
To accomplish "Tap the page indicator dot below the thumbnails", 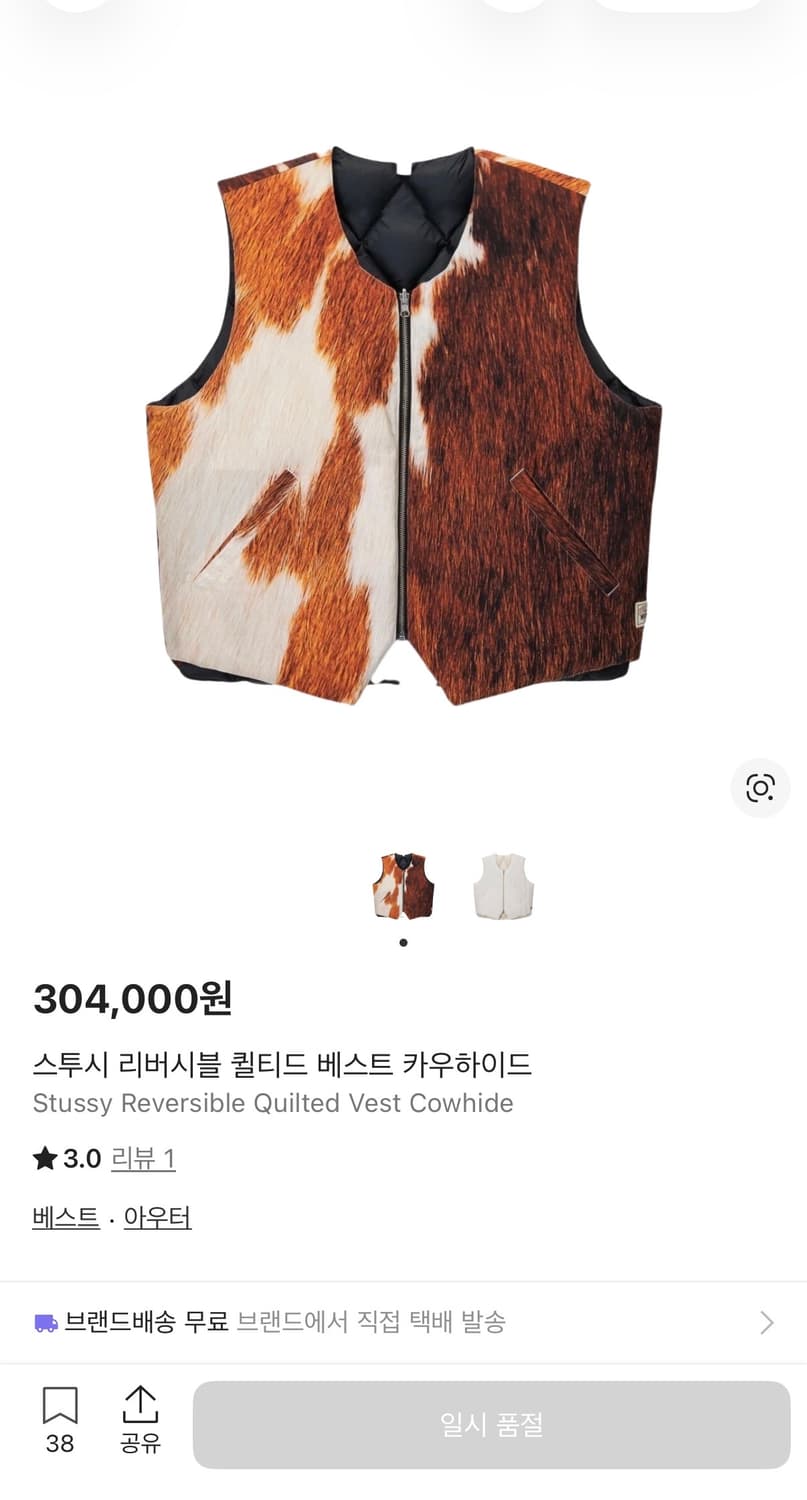I will [x=403, y=941].
